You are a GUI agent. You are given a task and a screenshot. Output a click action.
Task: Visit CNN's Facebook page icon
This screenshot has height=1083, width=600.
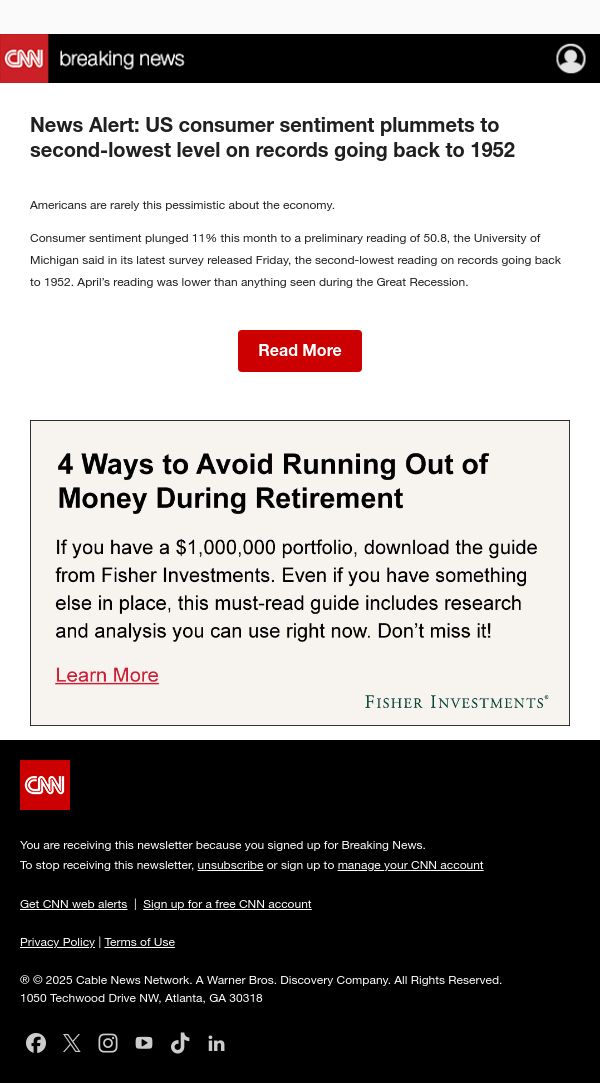[x=36, y=1043]
